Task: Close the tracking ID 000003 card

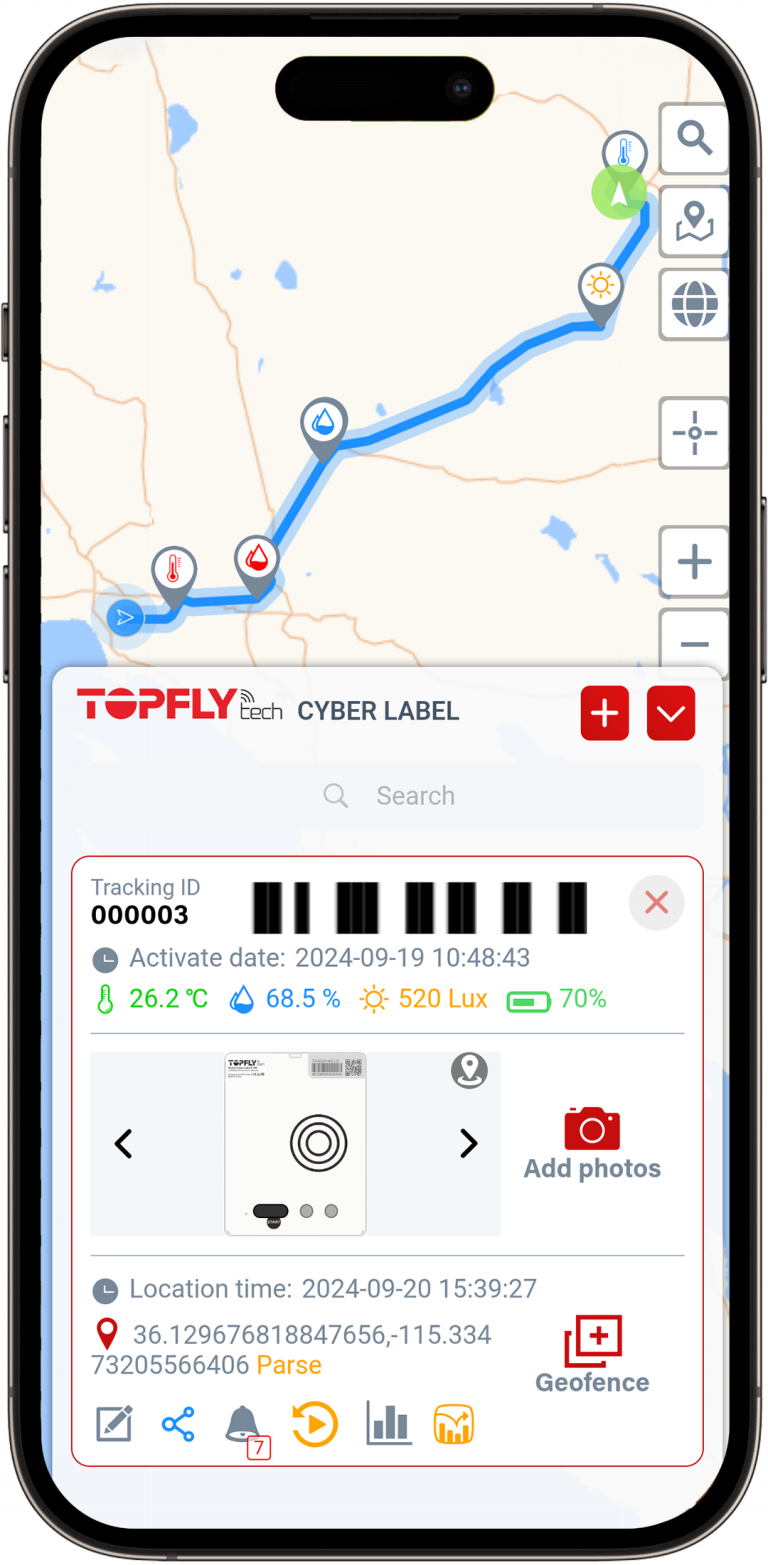Action: pos(656,903)
